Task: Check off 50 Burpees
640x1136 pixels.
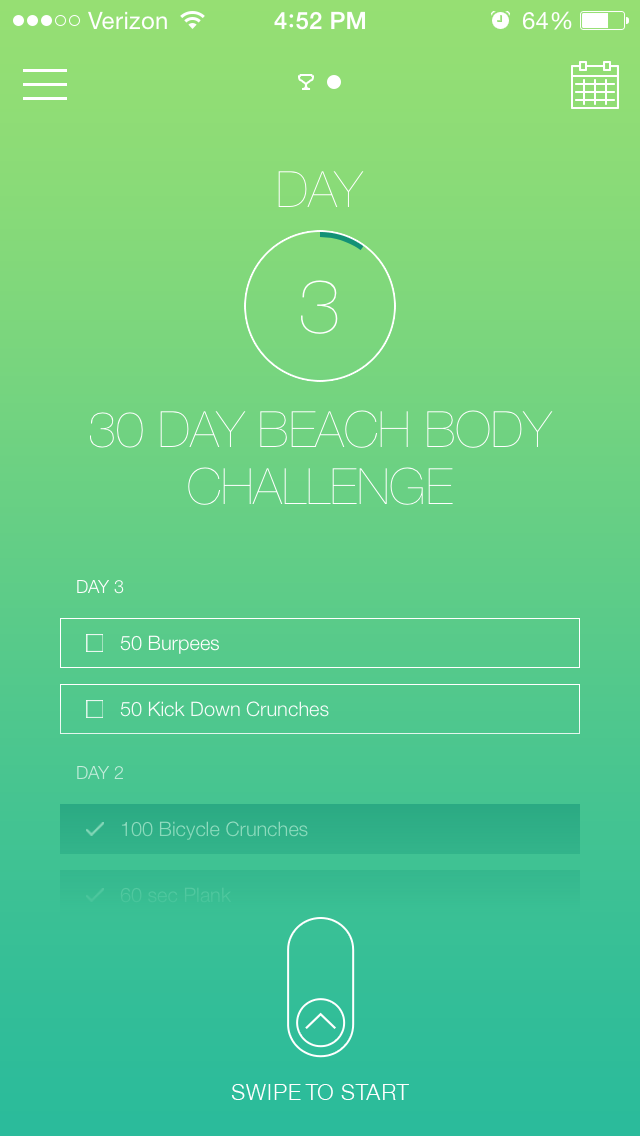Action: click(x=95, y=643)
